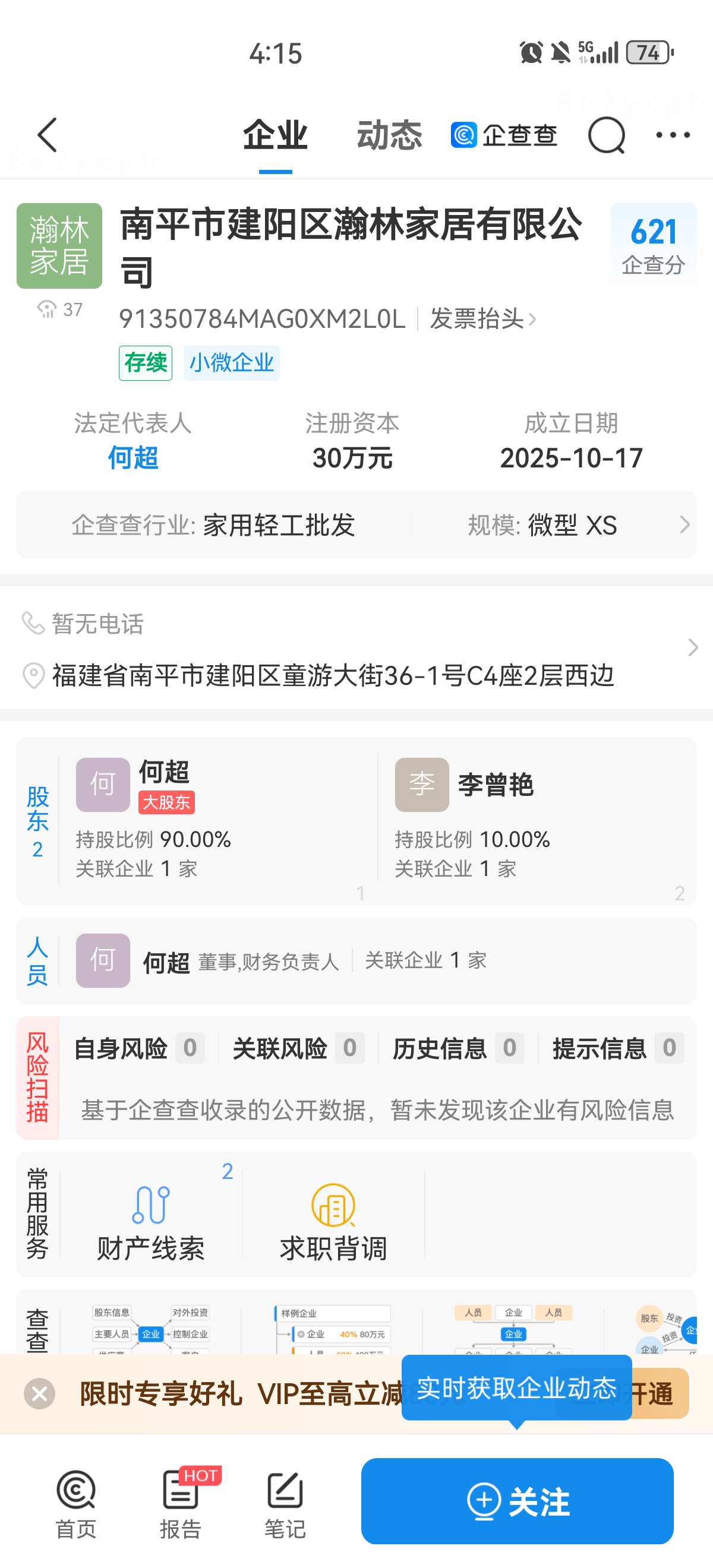Open 发票抬头 invoice header link
Viewport: 713px width, 1568px height.
point(482,318)
